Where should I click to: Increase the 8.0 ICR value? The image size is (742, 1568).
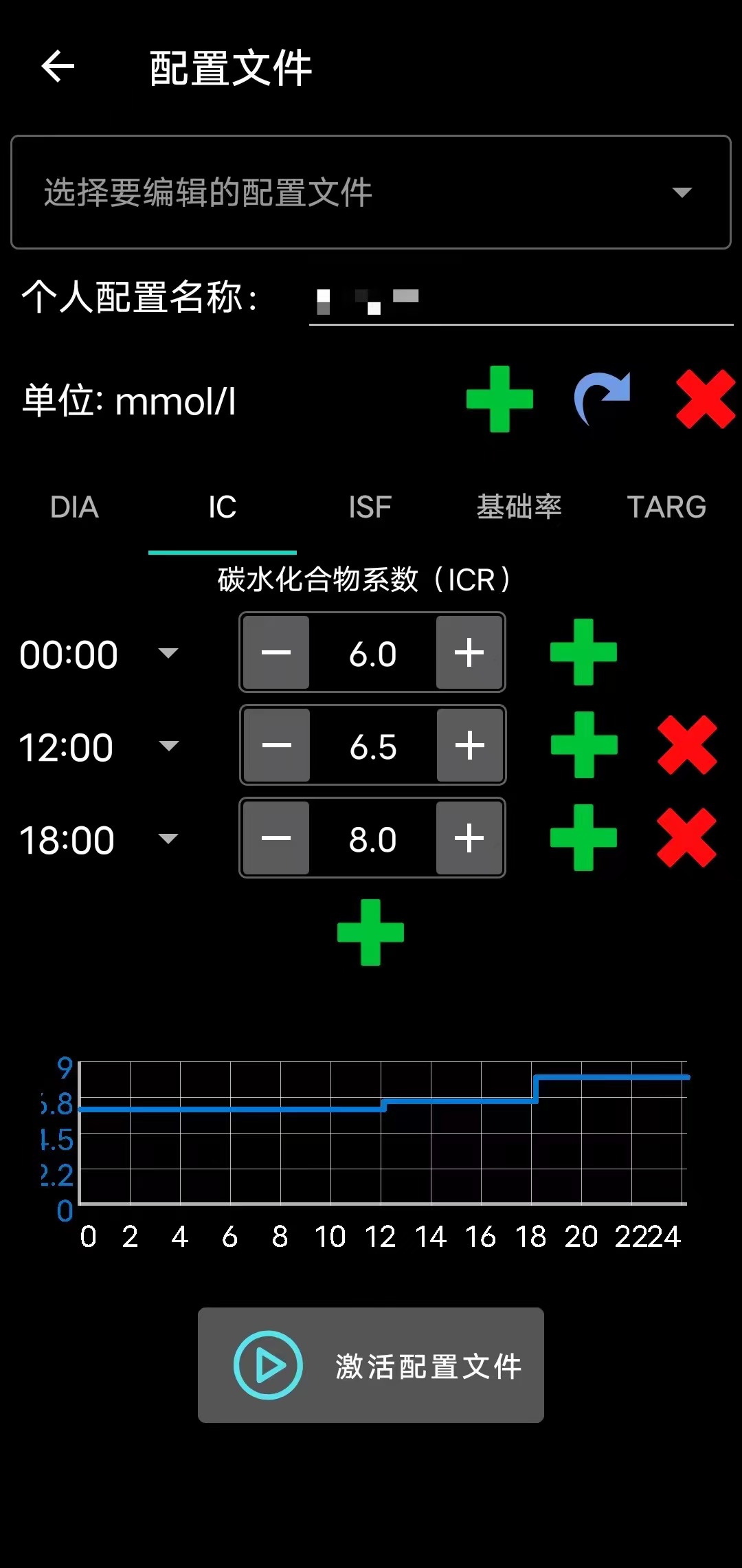470,838
